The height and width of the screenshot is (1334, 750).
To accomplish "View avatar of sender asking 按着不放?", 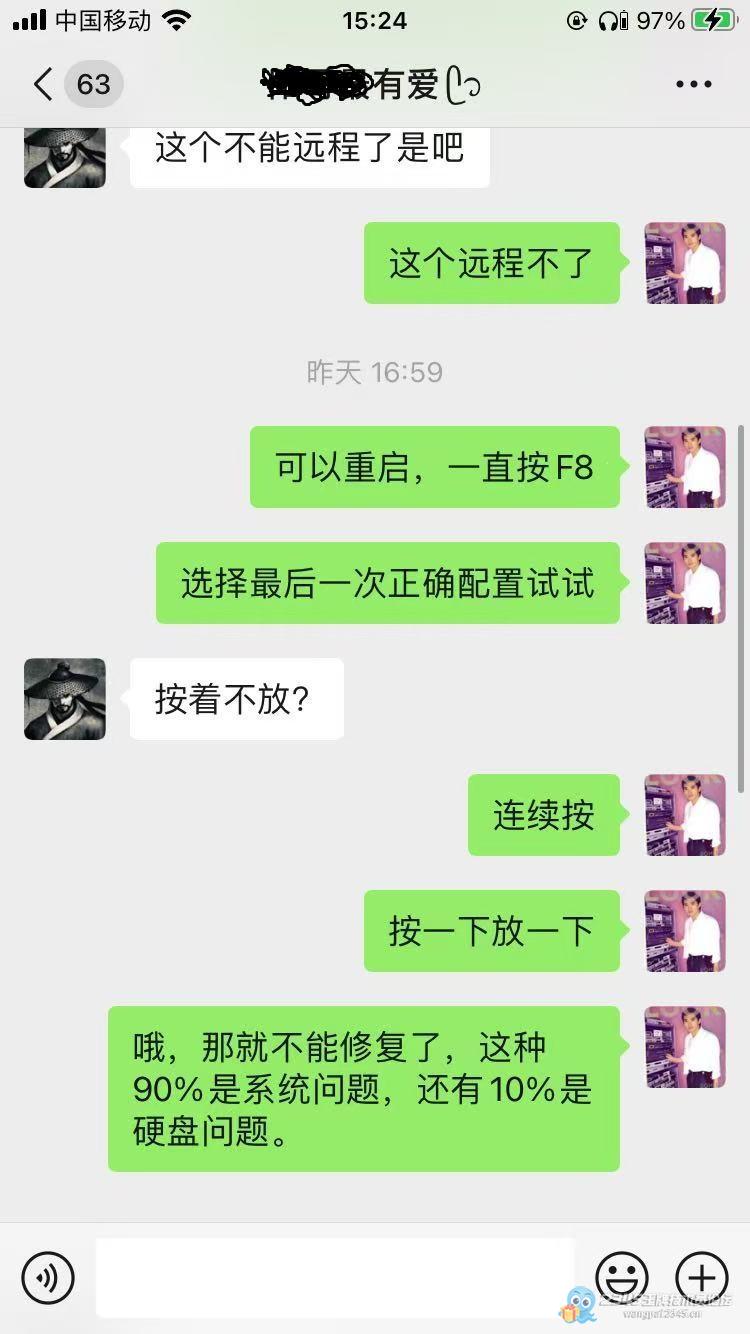I will point(65,699).
